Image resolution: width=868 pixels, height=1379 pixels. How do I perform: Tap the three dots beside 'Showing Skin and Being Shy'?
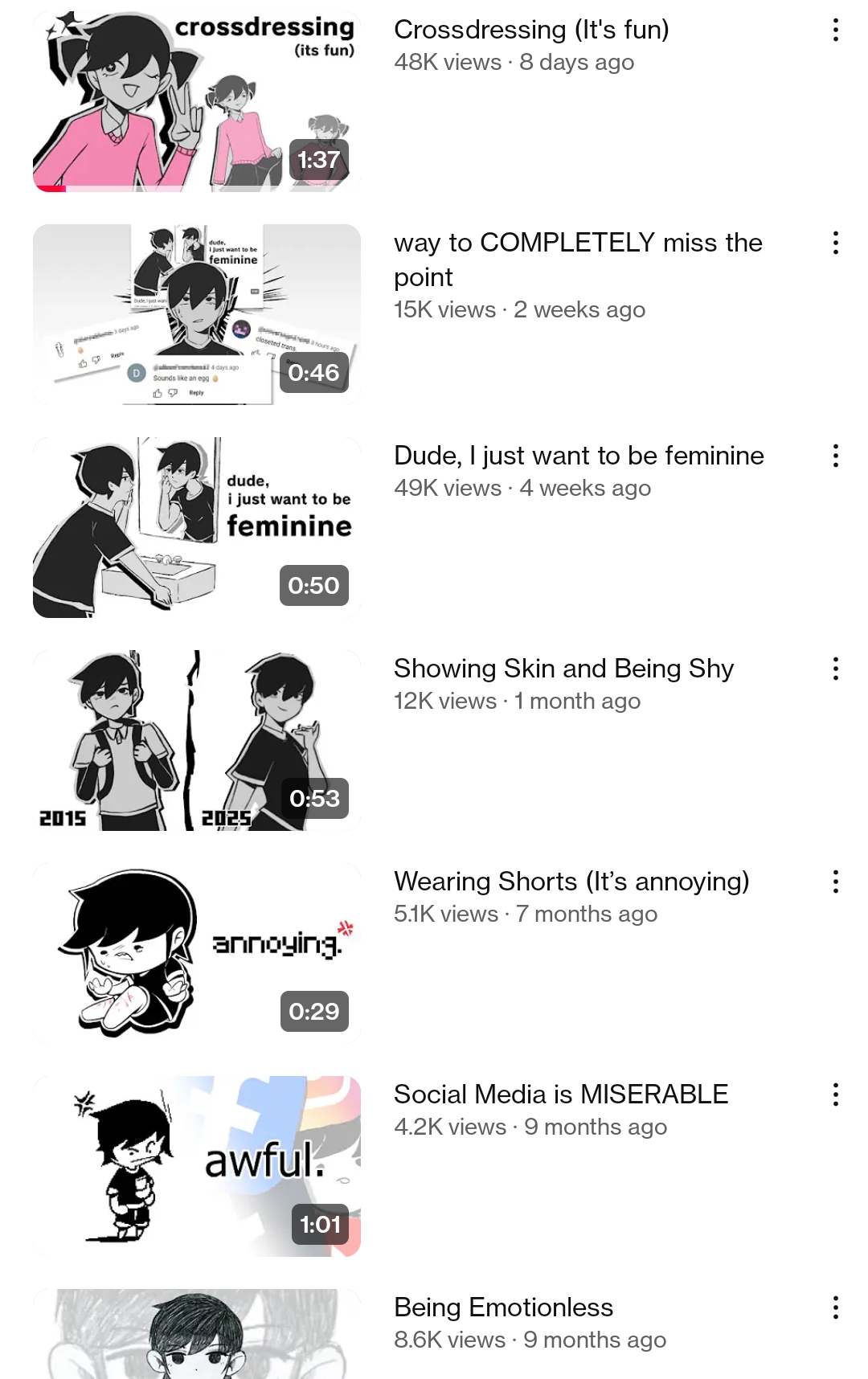tap(836, 669)
